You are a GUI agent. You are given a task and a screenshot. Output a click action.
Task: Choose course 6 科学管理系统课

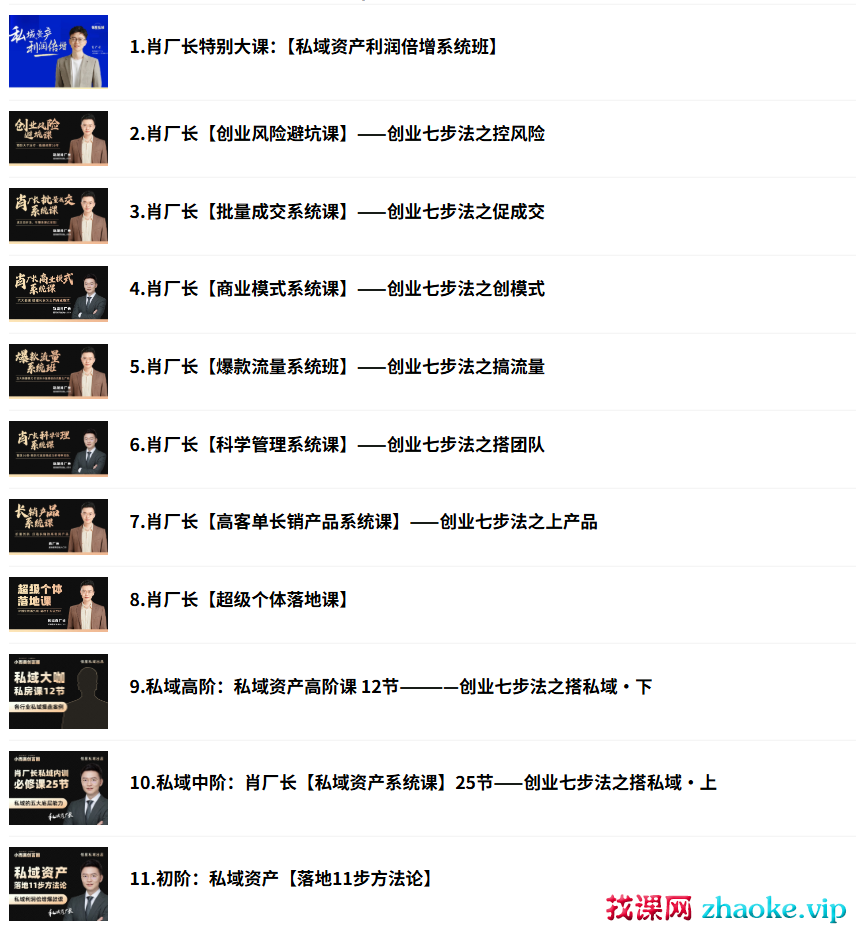(337, 445)
